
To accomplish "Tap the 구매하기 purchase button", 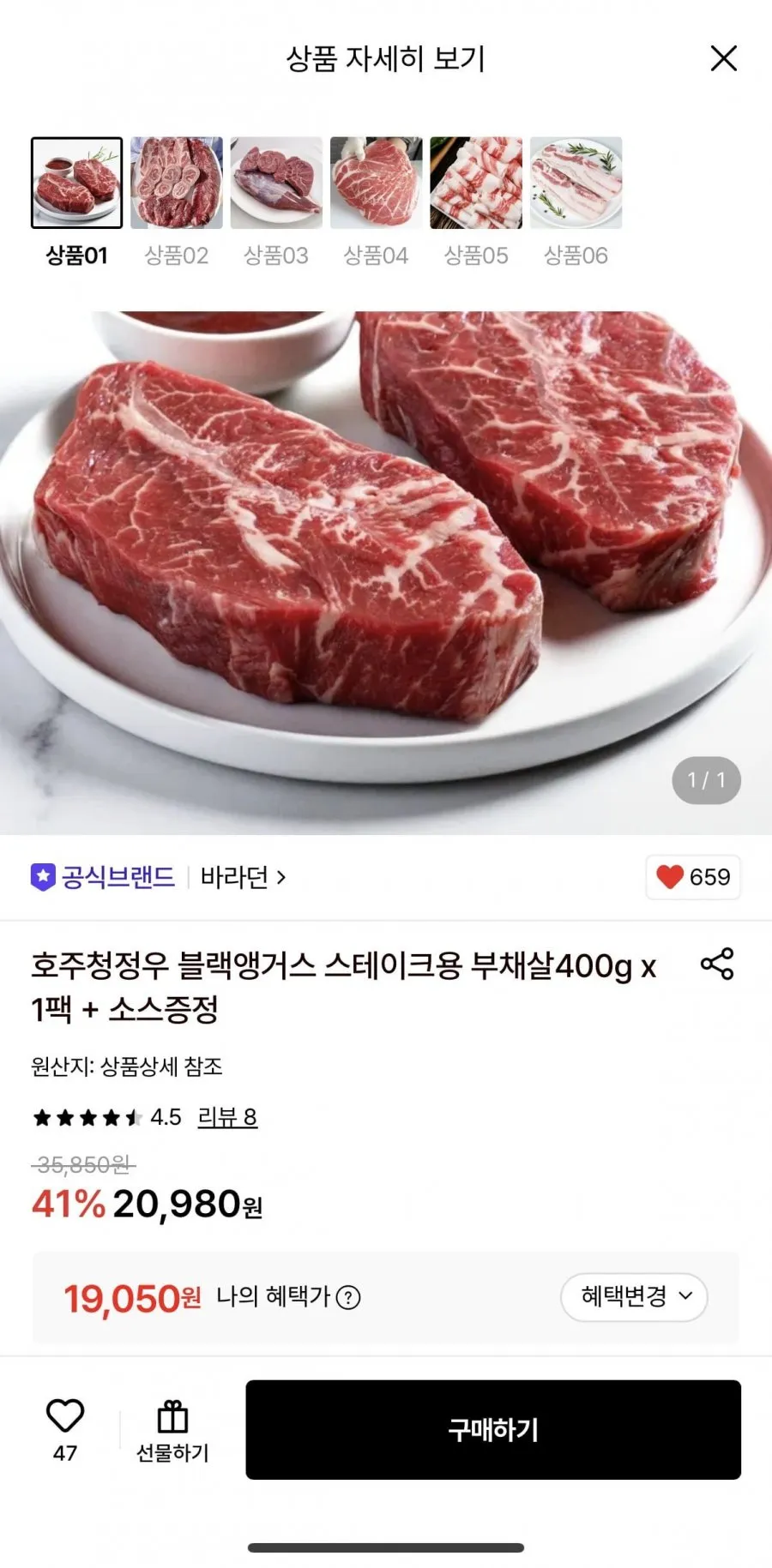I will 493,1429.
